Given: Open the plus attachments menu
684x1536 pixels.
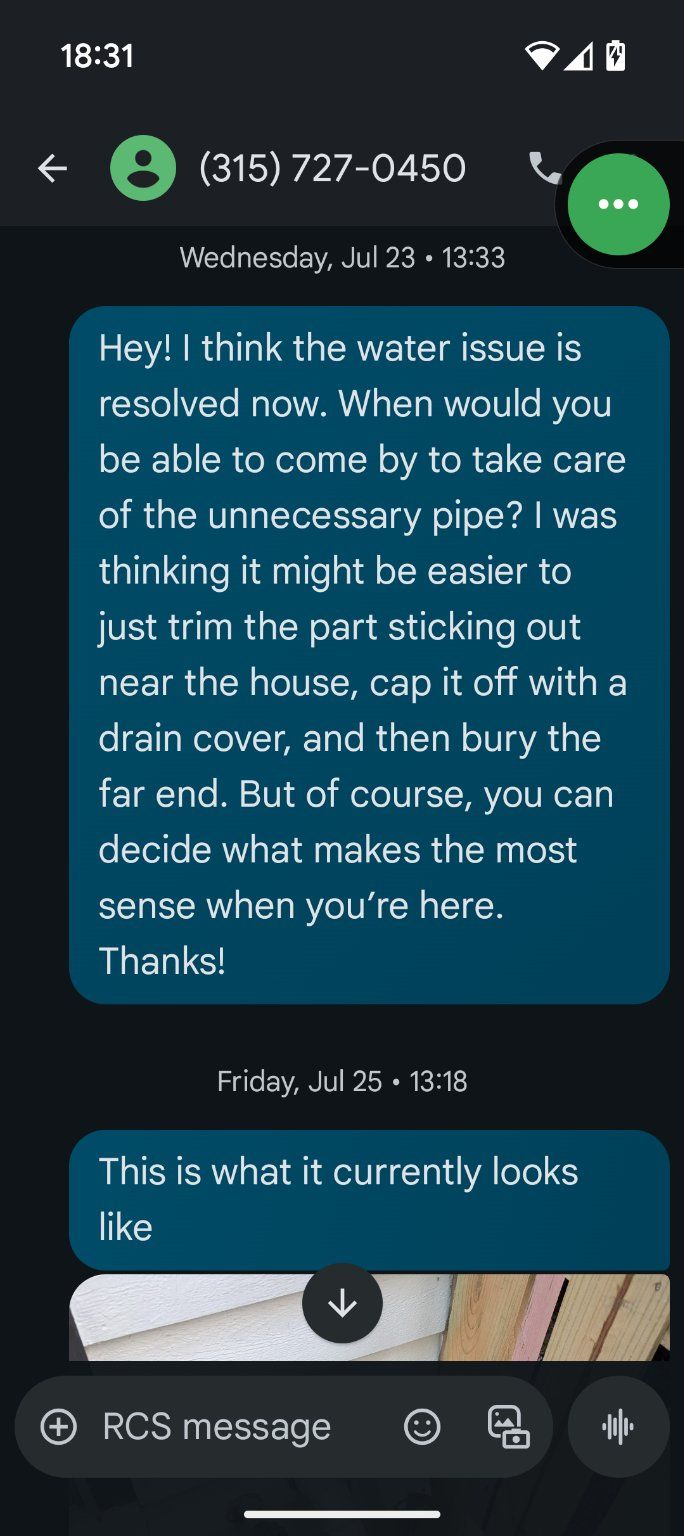Looking at the screenshot, I should click(59, 1427).
